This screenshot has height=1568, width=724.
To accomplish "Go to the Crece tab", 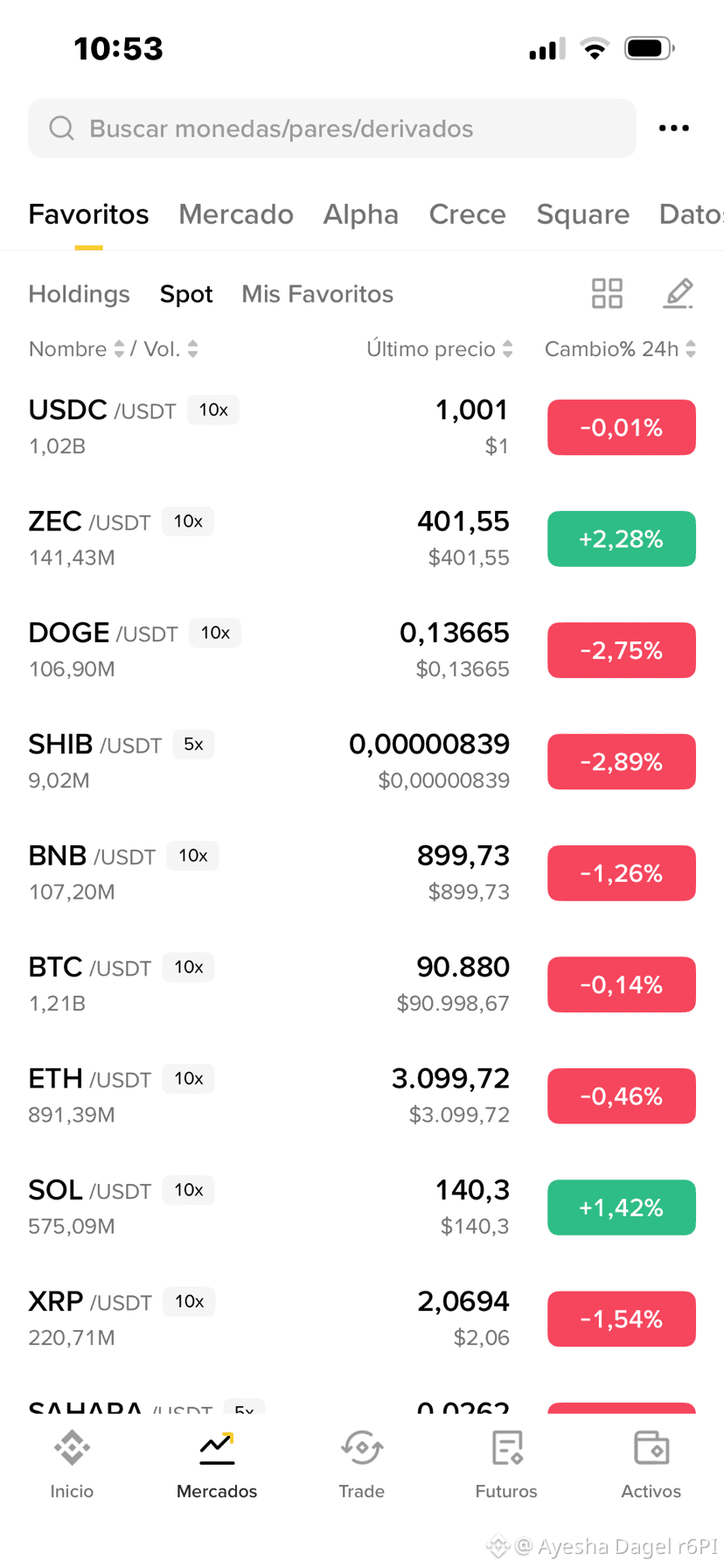I will click(x=467, y=214).
